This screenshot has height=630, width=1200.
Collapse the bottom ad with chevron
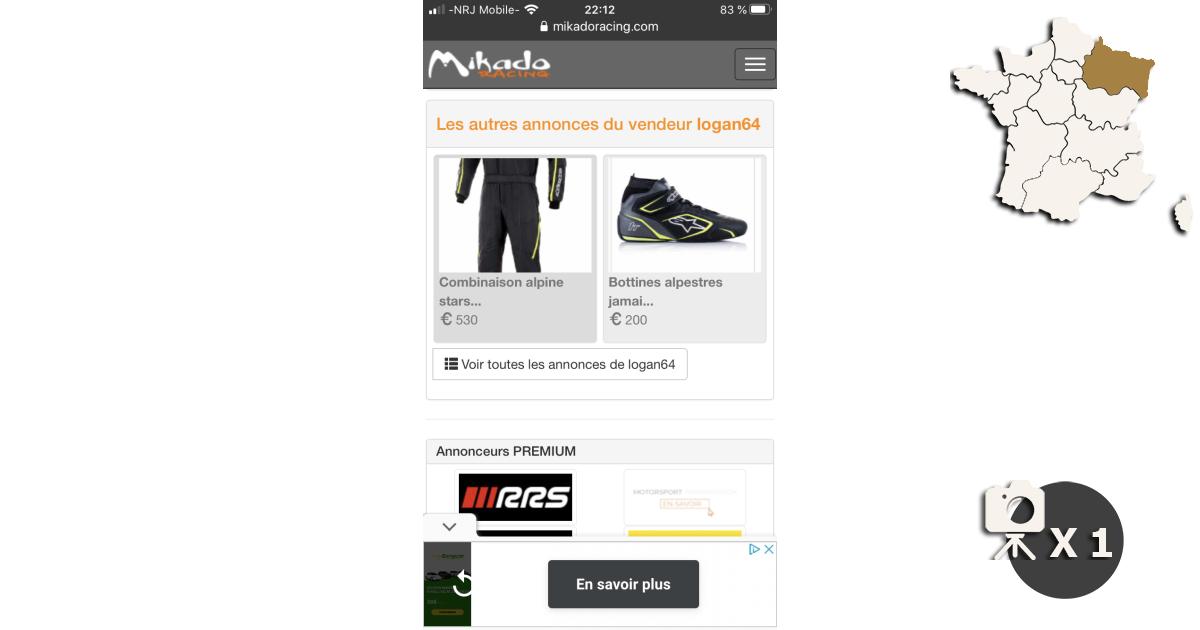(x=449, y=526)
